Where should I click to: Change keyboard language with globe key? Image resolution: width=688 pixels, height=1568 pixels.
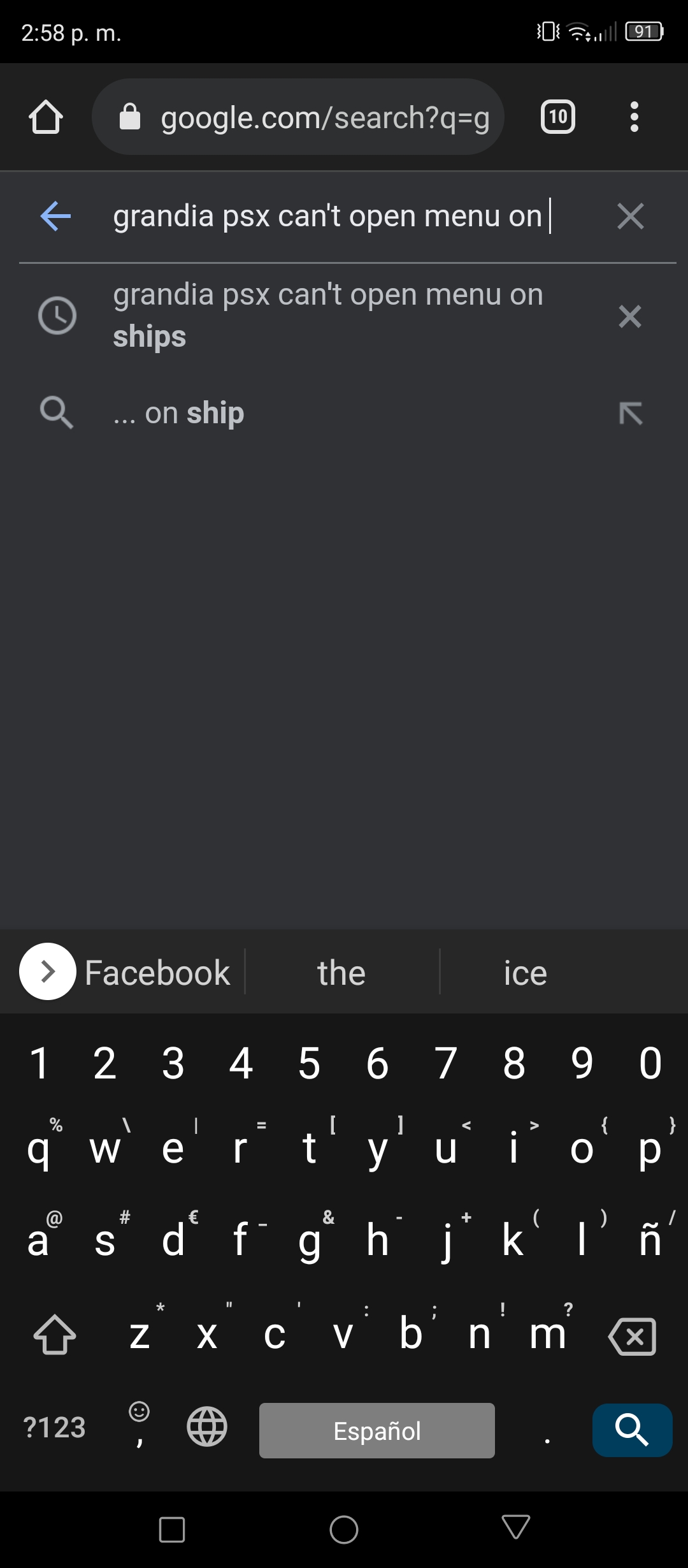207,1426
